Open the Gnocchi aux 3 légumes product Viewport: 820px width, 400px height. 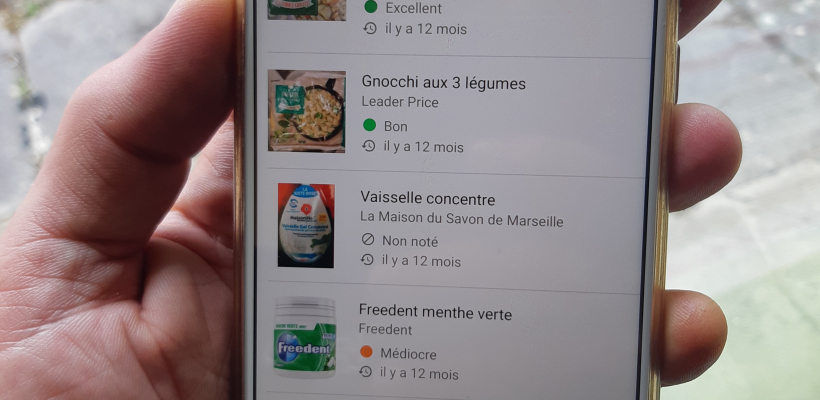coord(443,83)
